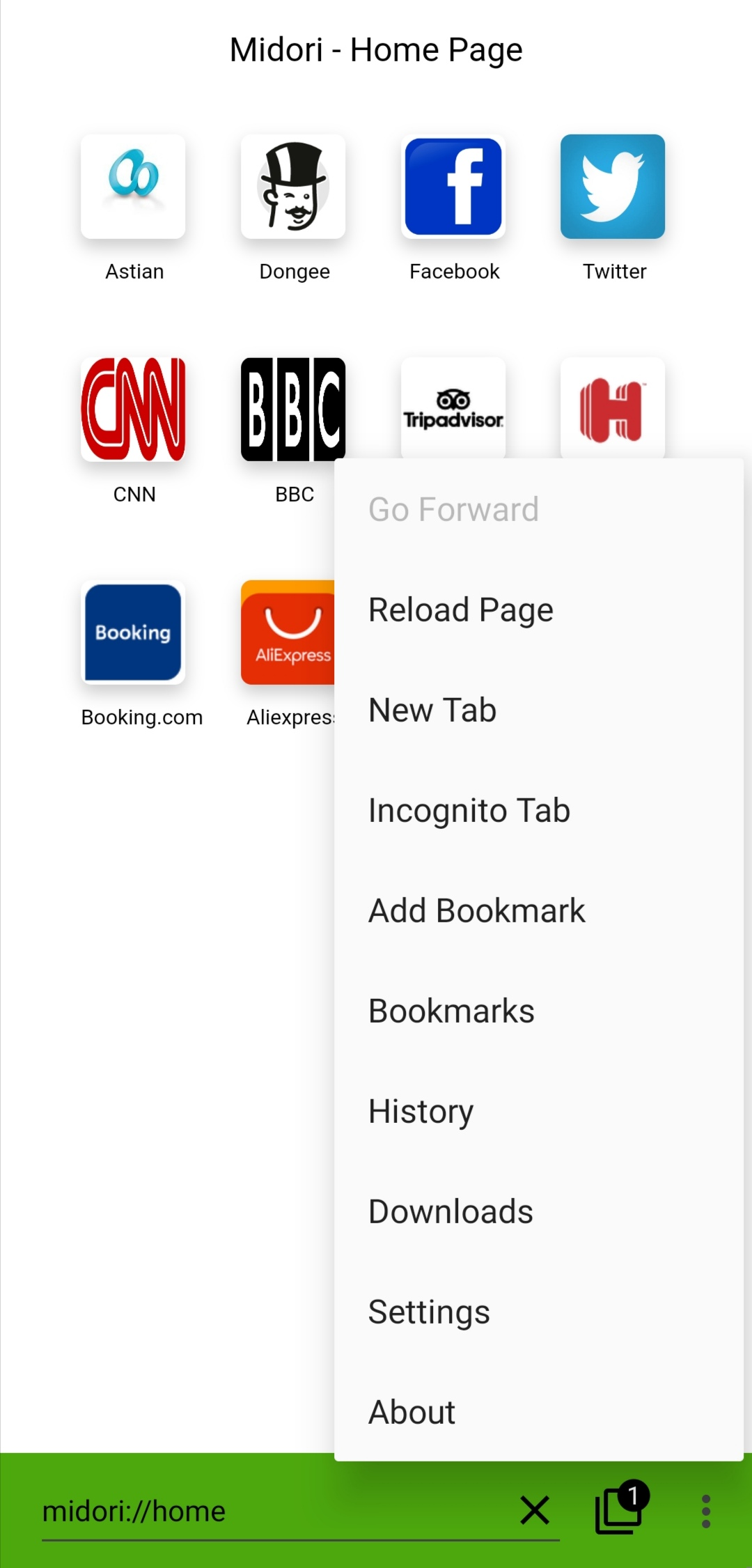Open the Dongee shortcut
The image size is (752, 1568).
[293, 187]
